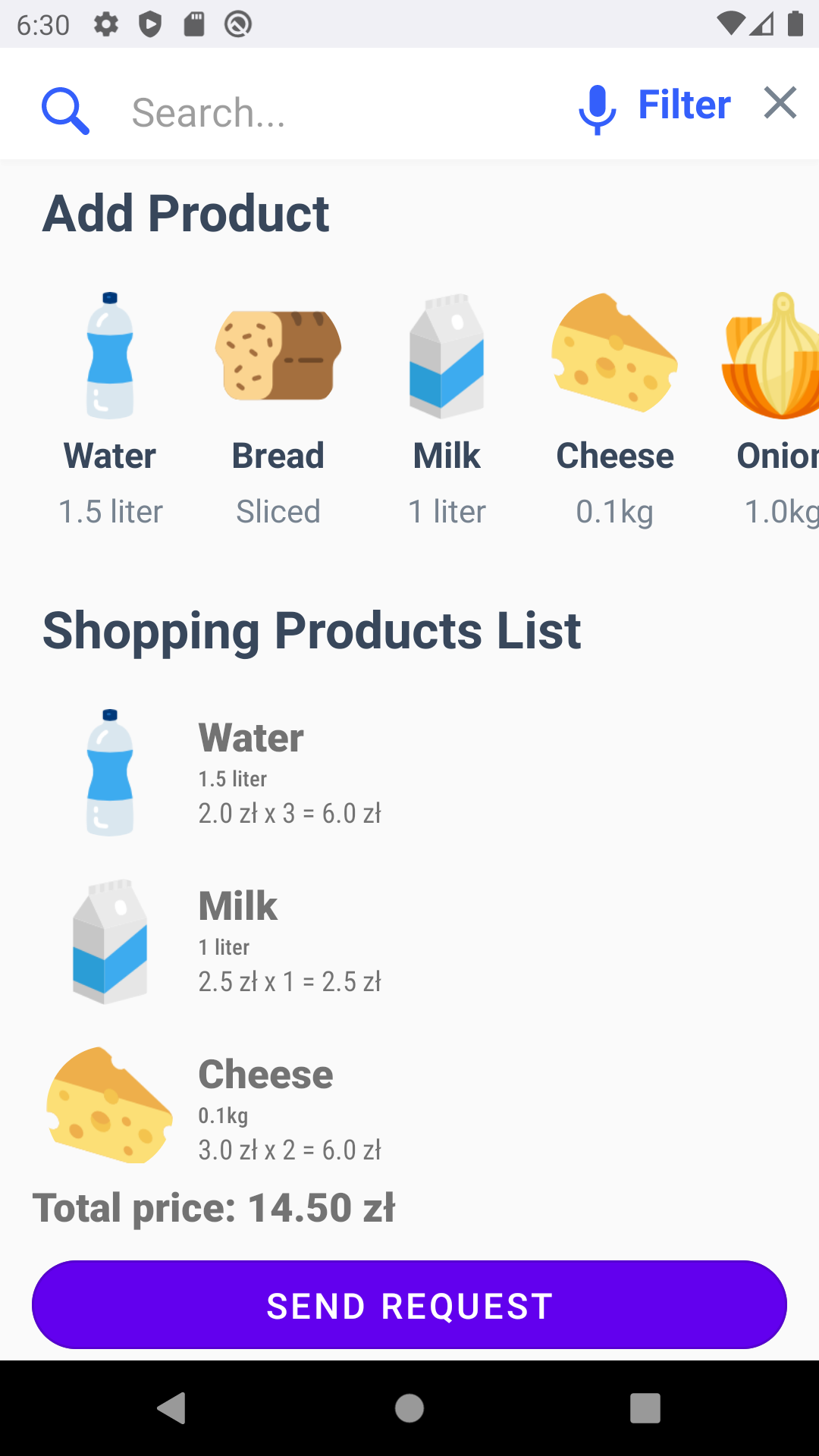
Task: Return to the home screen
Action: 409,1408
